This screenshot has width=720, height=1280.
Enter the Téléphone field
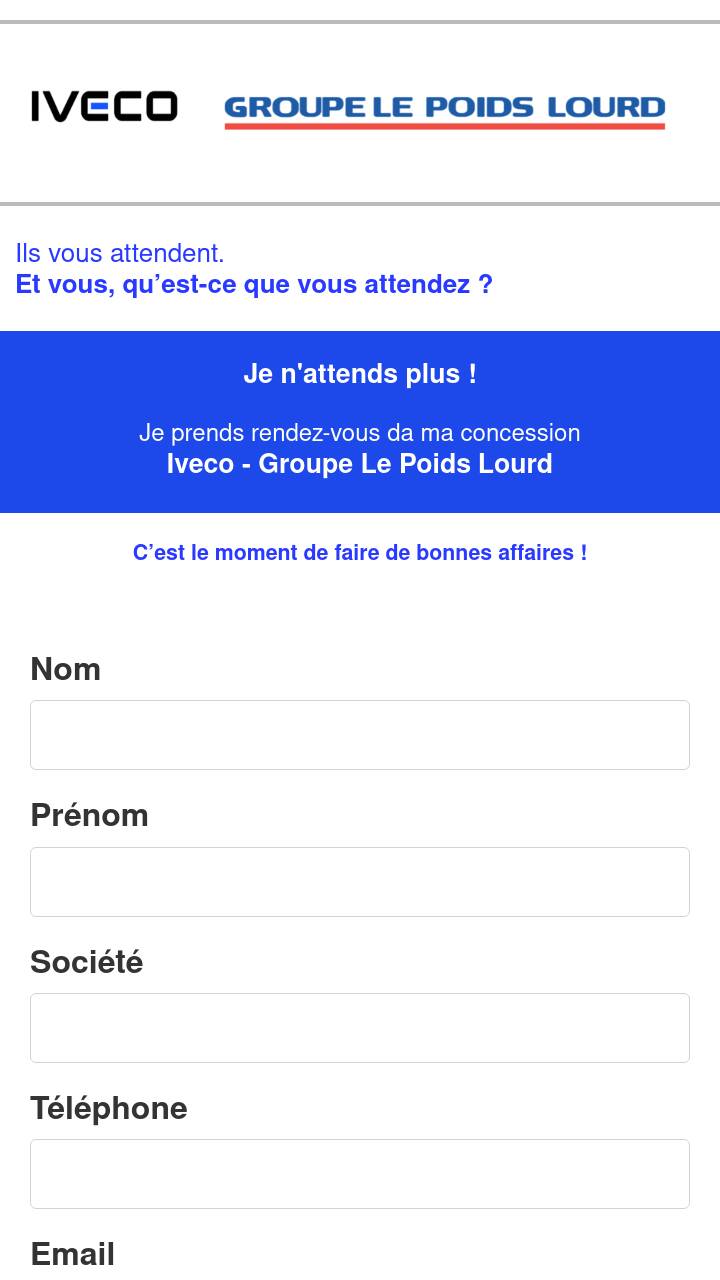[x=360, y=1174]
